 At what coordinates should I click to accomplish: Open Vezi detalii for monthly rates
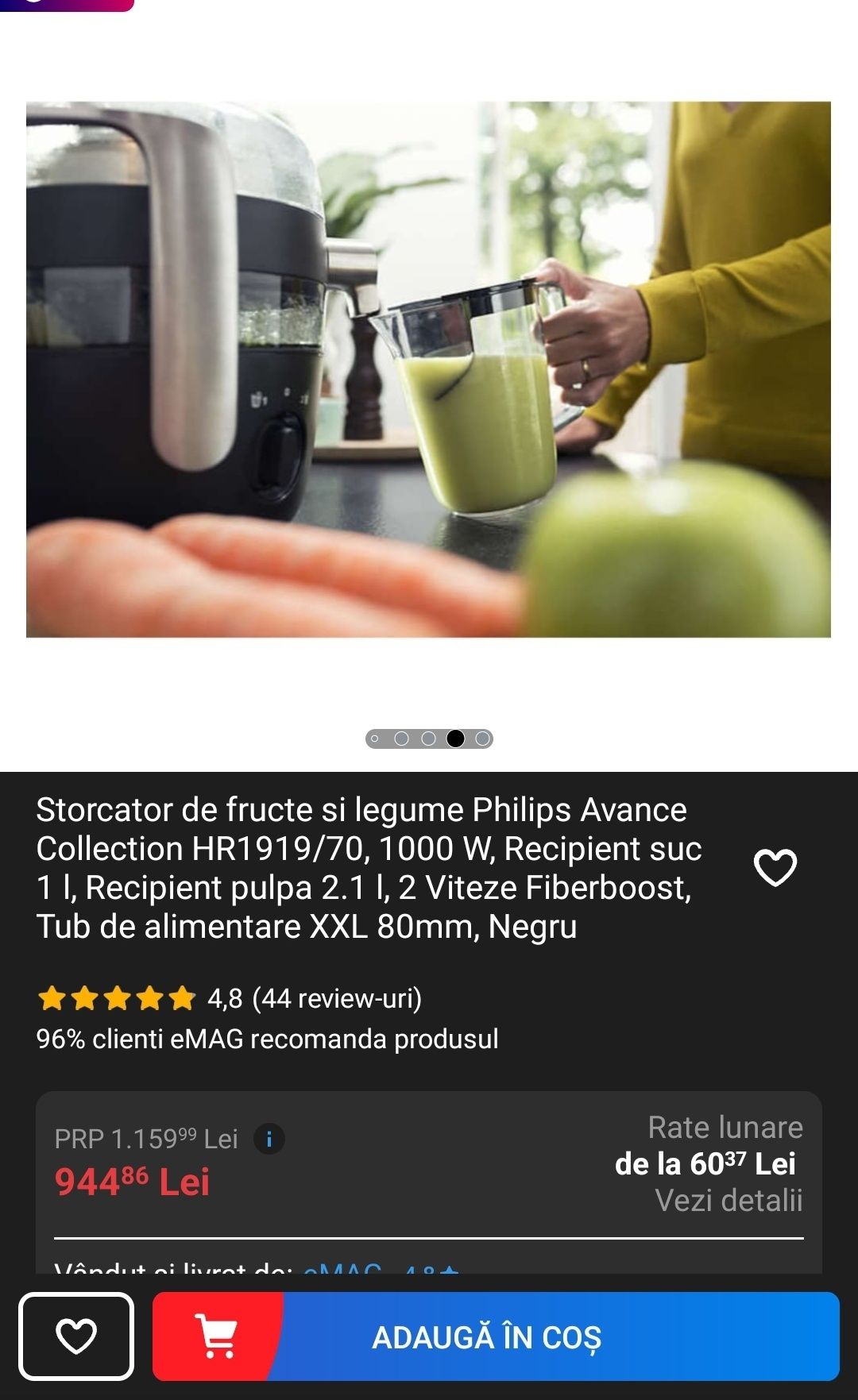coord(729,1201)
